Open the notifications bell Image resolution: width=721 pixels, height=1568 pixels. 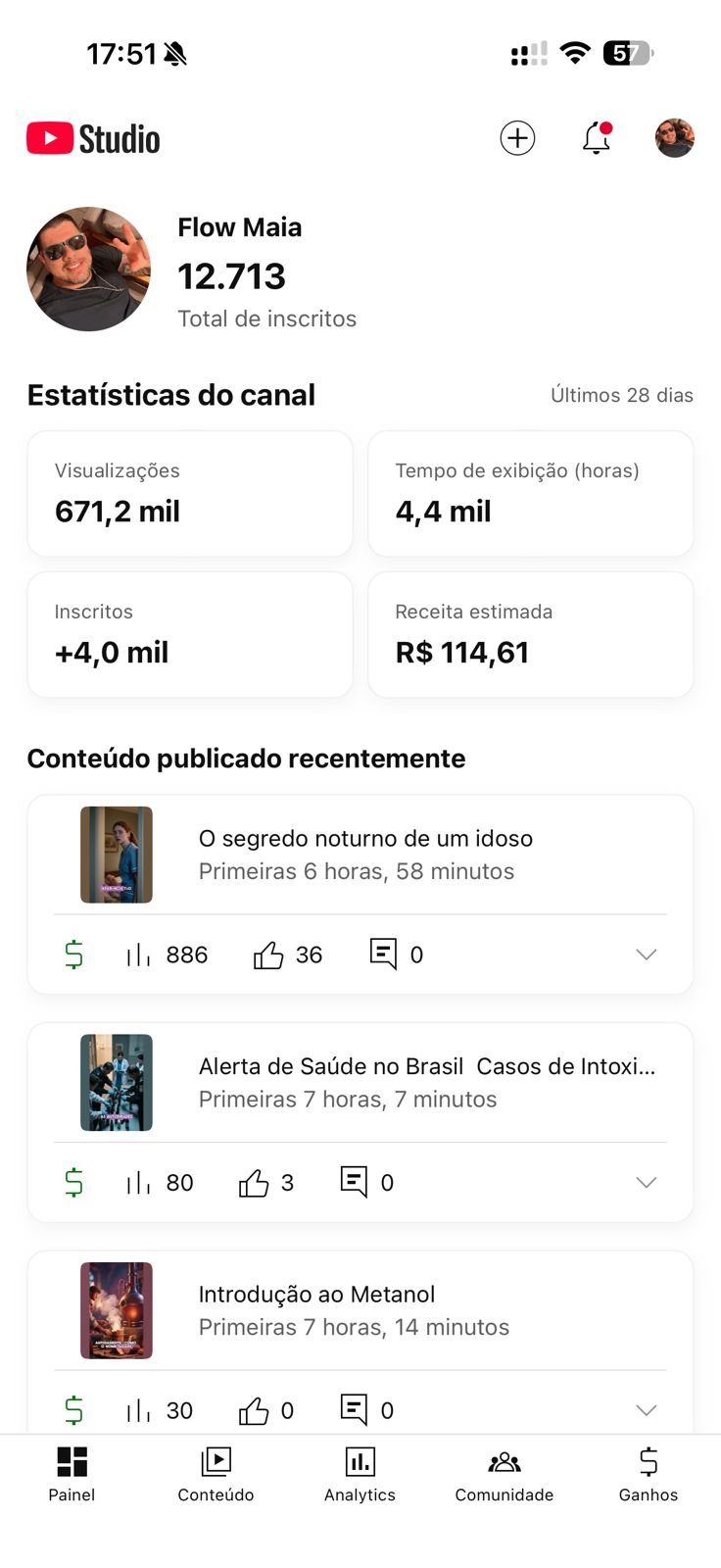coord(597,138)
